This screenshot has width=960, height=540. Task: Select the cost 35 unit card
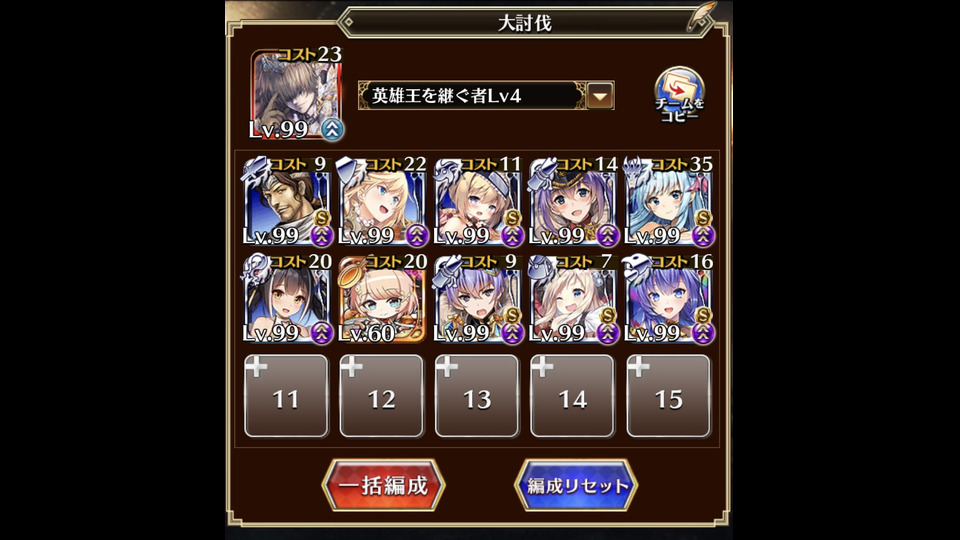point(668,203)
